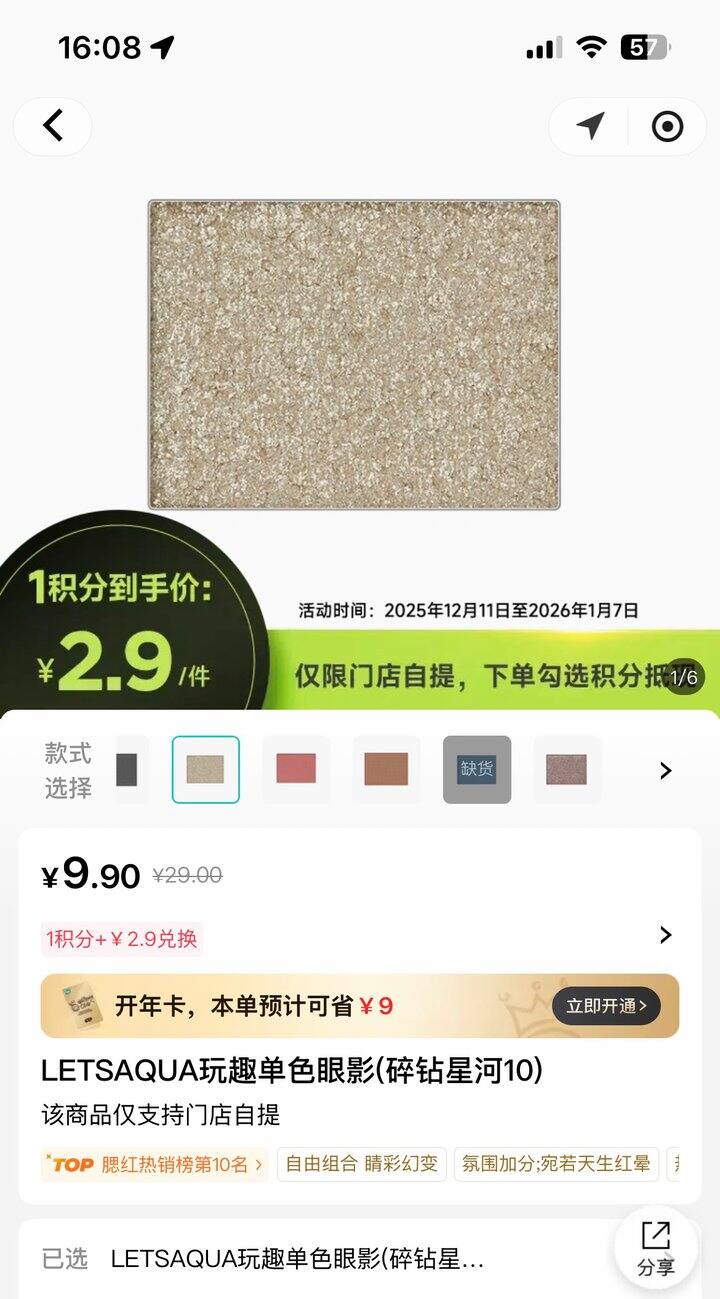Select the mauve glitter eyeshadow swatch
720x1299 pixels.
click(567, 769)
